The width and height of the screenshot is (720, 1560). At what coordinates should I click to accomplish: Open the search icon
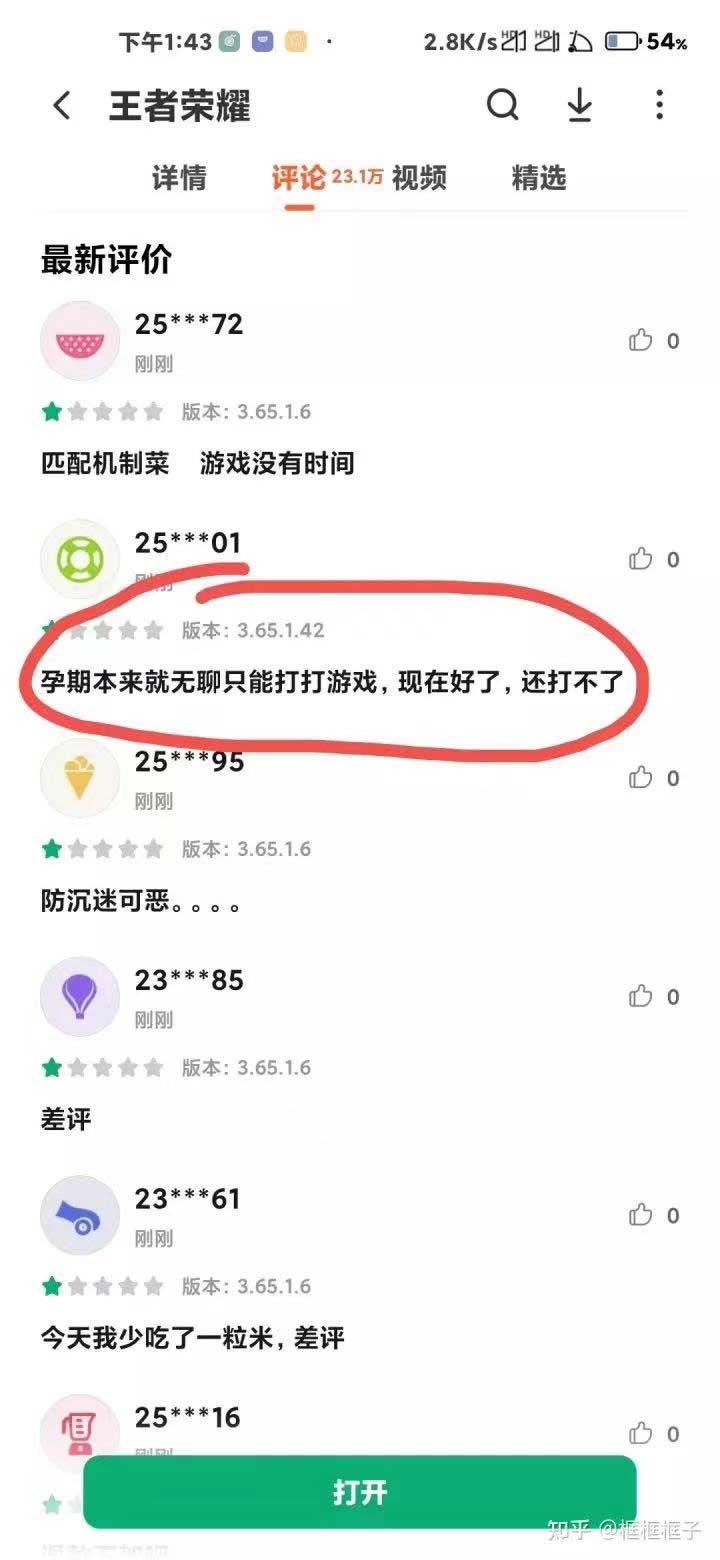pyautogui.click(x=502, y=105)
